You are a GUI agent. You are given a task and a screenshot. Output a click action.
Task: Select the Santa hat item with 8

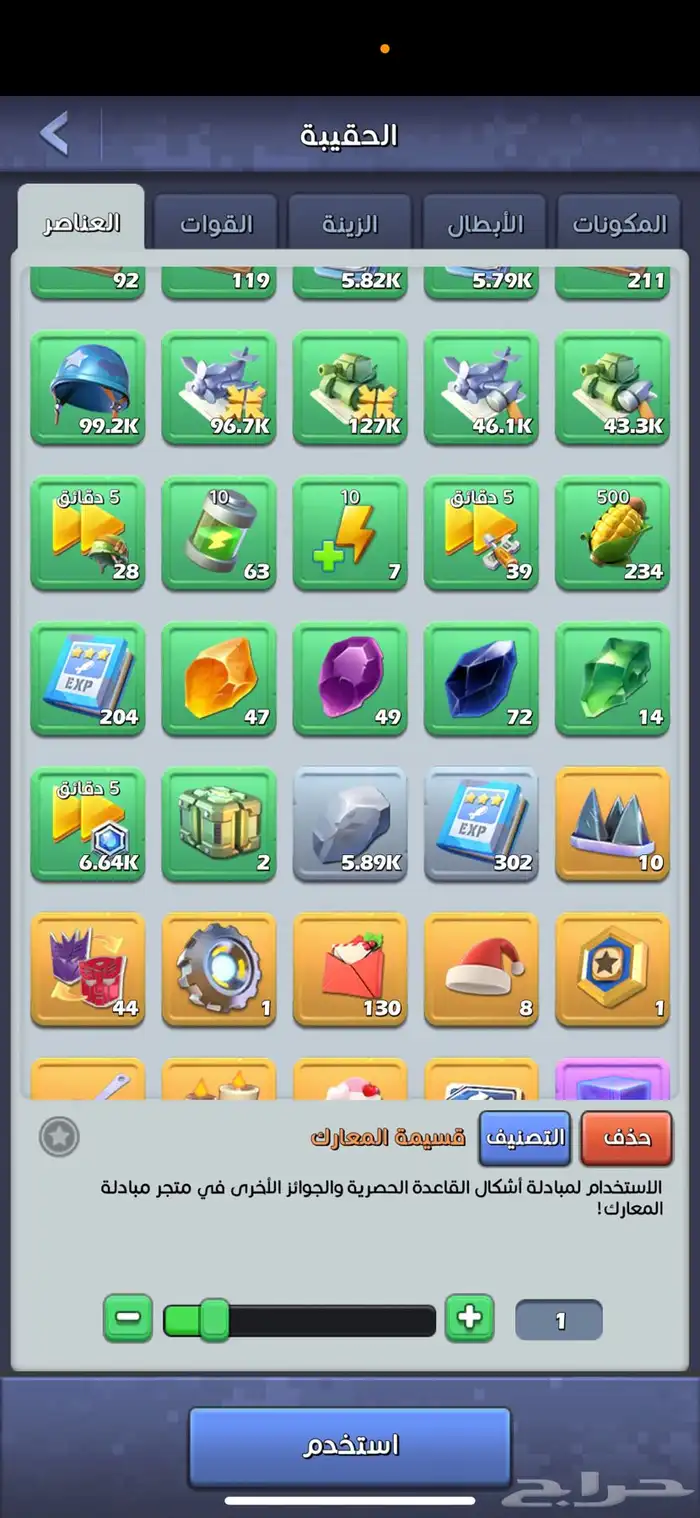click(482, 970)
